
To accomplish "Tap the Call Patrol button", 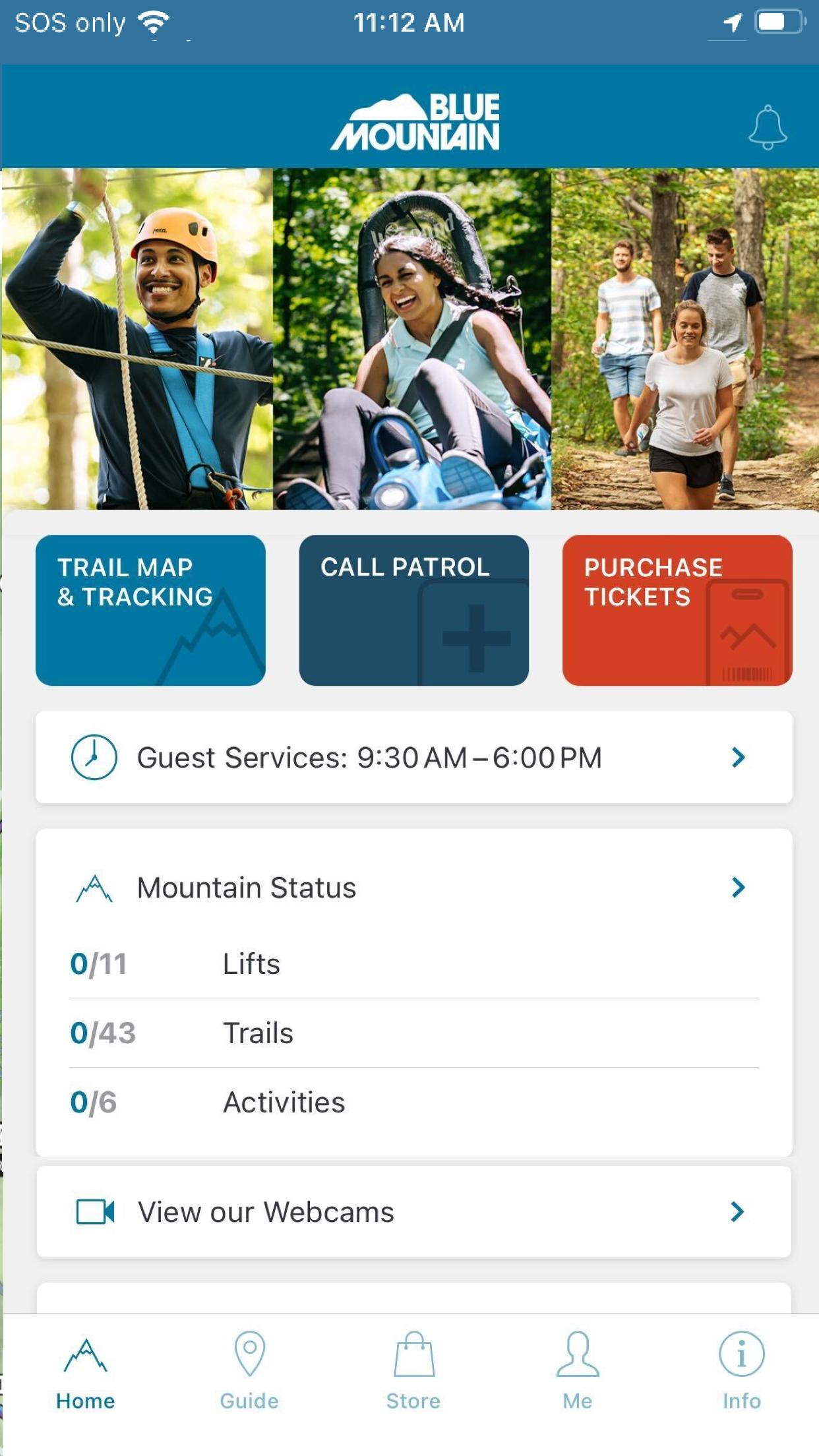I will click(414, 610).
